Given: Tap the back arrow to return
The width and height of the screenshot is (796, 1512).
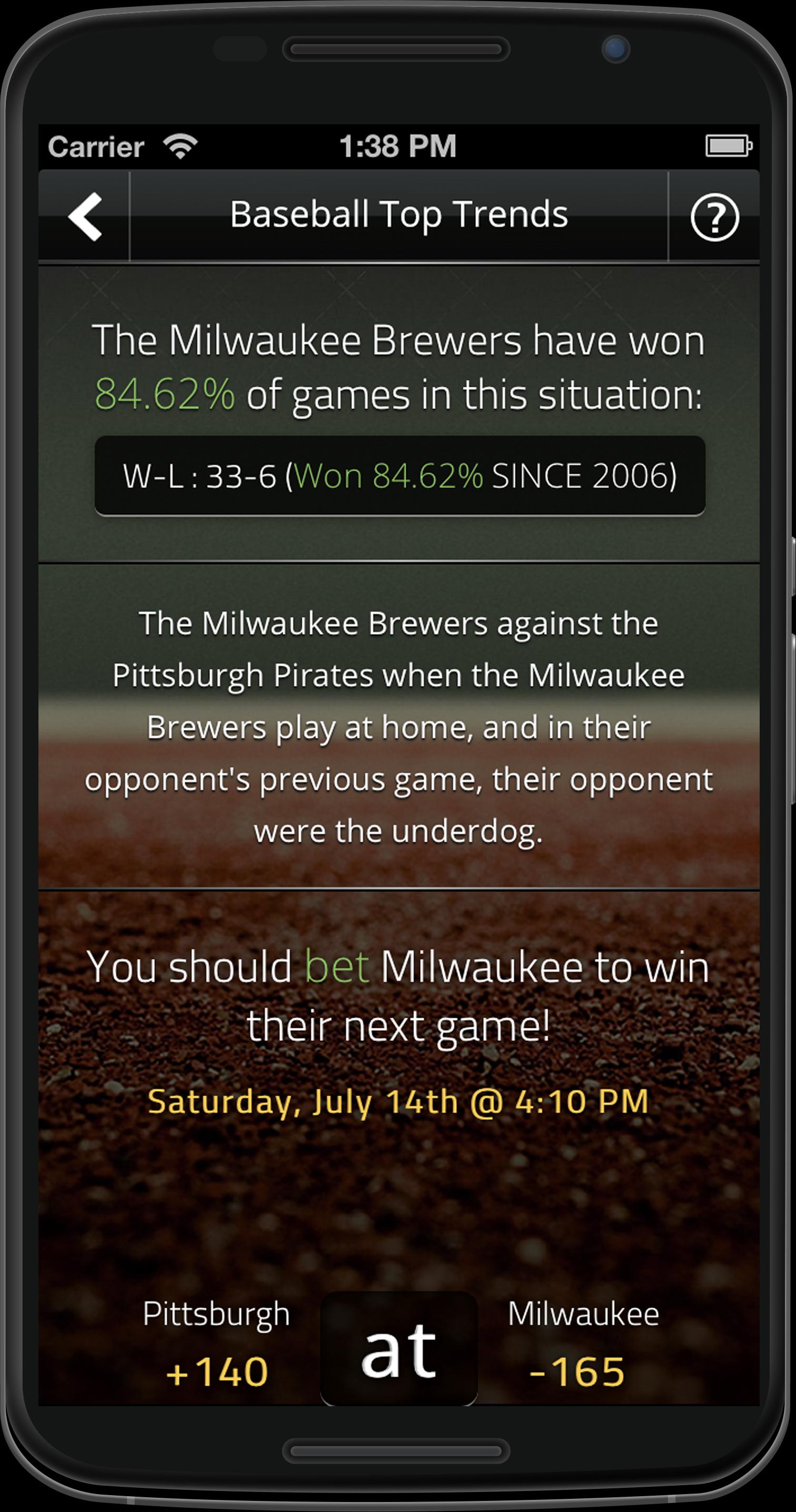Looking at the screenshot, I should [86, 218].
